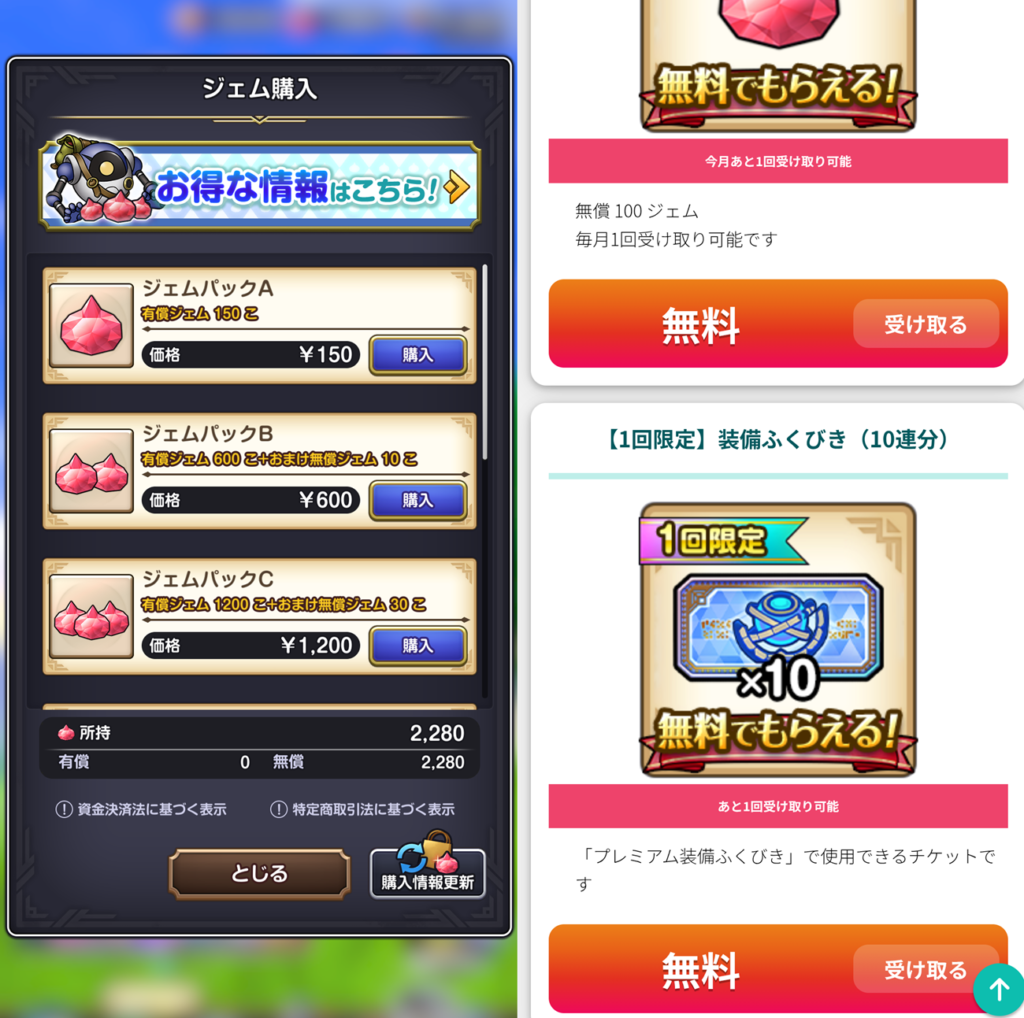Screen dimensions: 1024x1018
Task: Jump to top with the arrow button
Action: [998, 990]
